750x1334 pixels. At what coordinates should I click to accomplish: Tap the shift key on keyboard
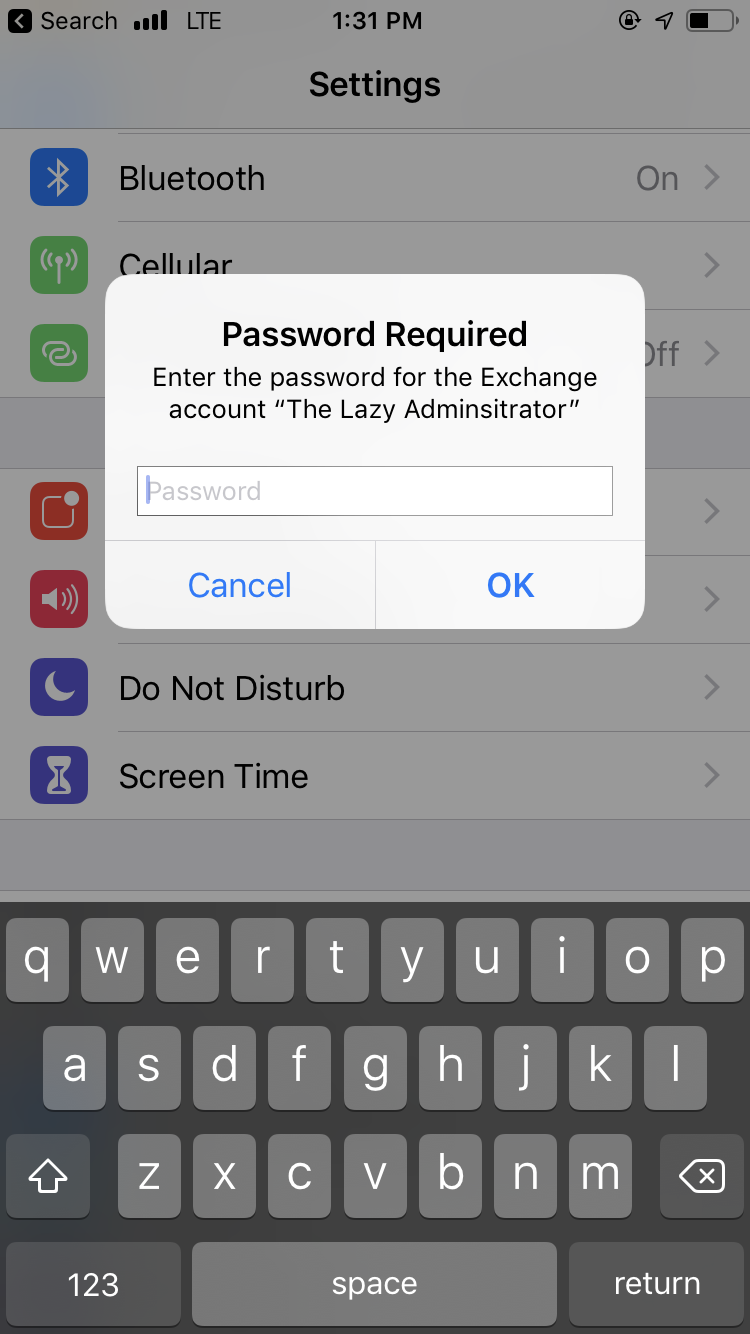48,1176
